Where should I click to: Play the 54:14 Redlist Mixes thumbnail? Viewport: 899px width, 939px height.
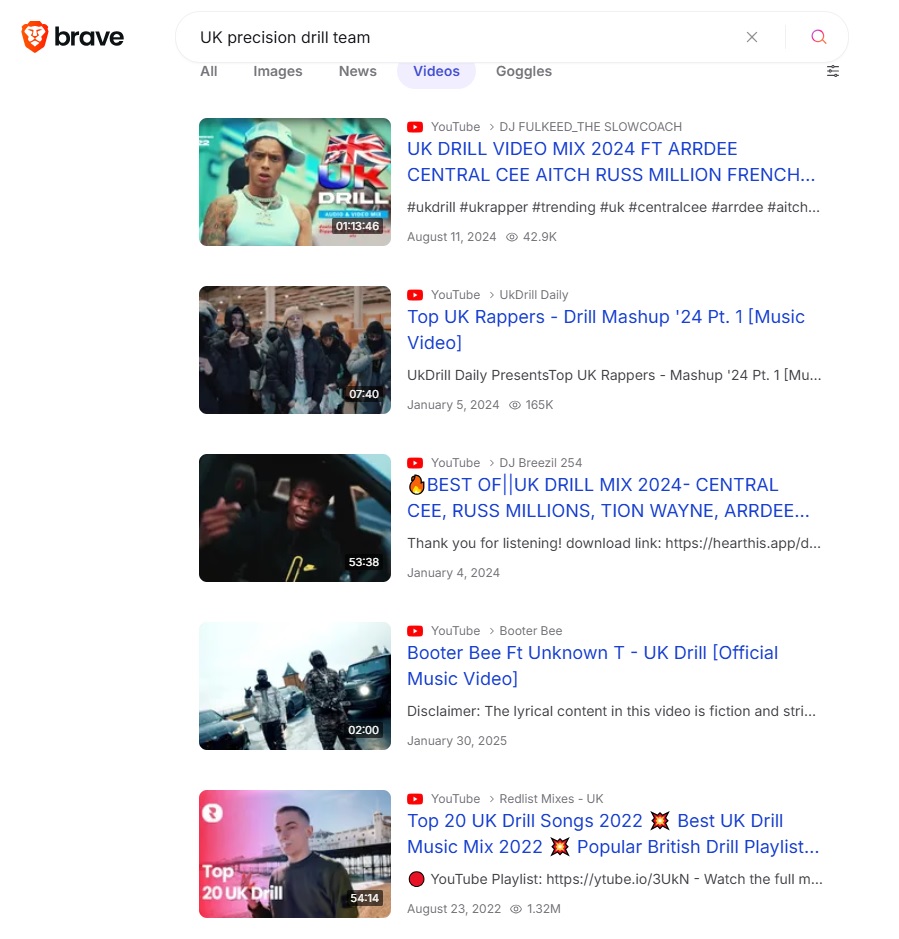(x=295, y=854)
